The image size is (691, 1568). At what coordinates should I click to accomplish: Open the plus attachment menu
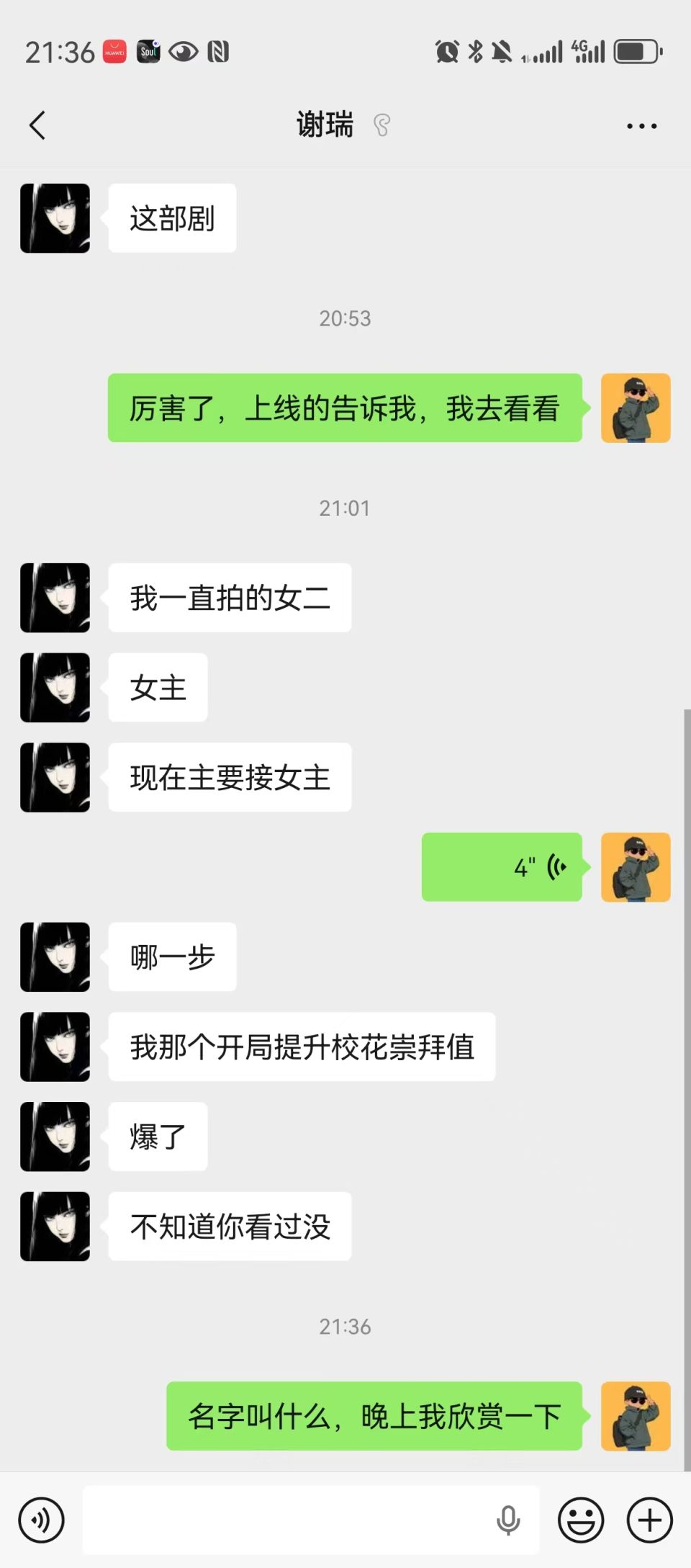tap(649, 1520)
